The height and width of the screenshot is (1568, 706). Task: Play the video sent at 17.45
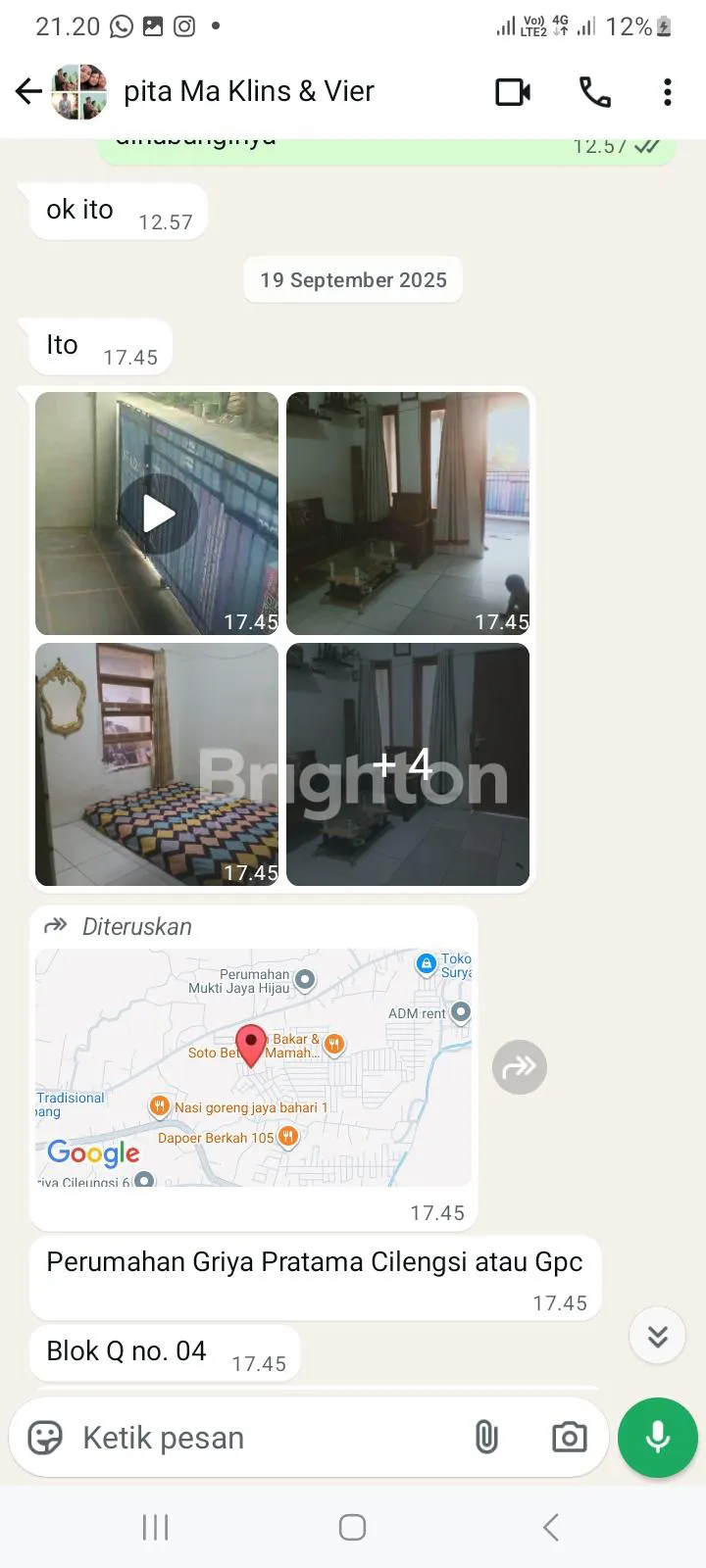(x=158, y=514)
